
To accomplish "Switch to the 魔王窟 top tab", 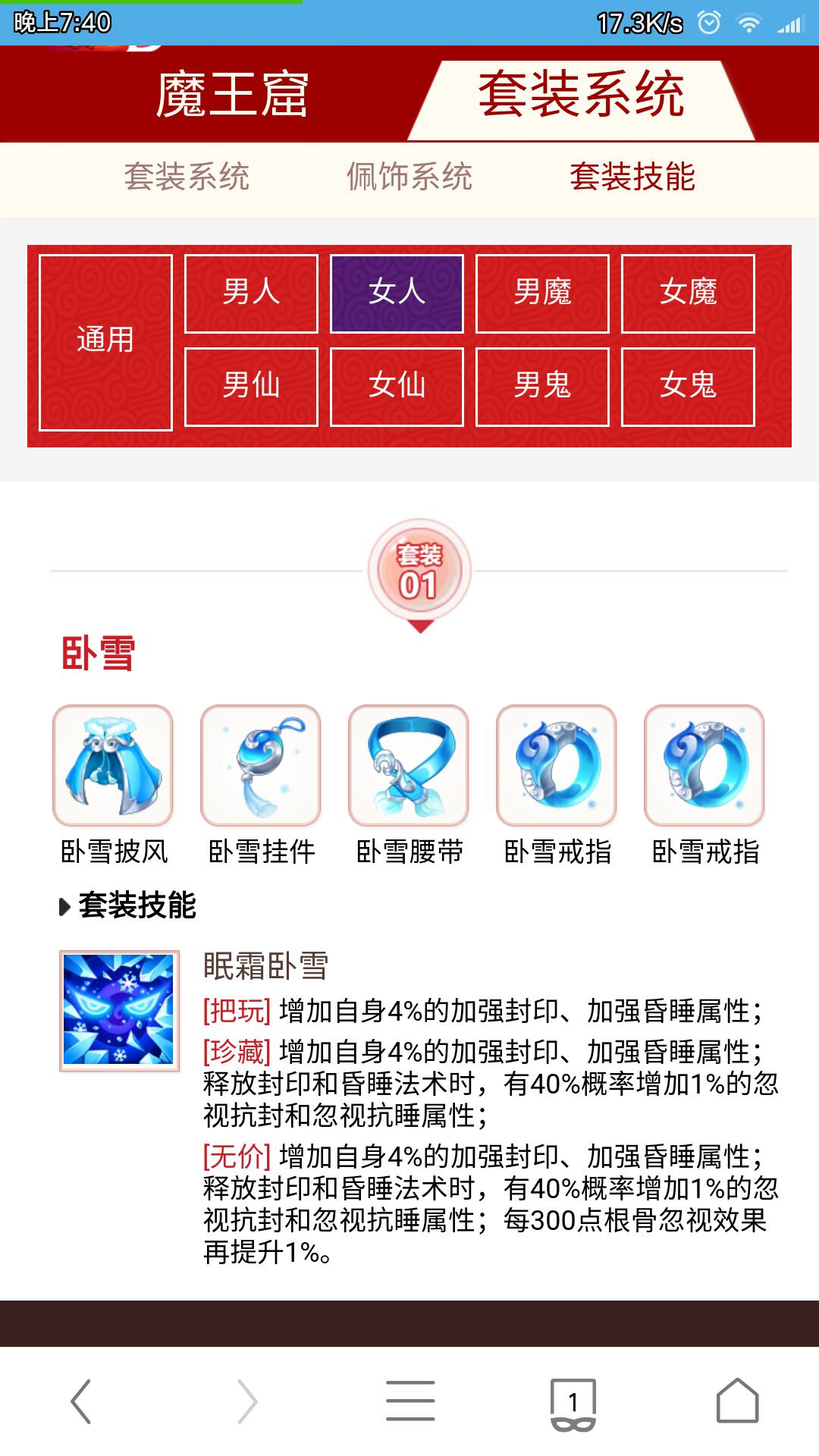I will (x=232, y=96).
